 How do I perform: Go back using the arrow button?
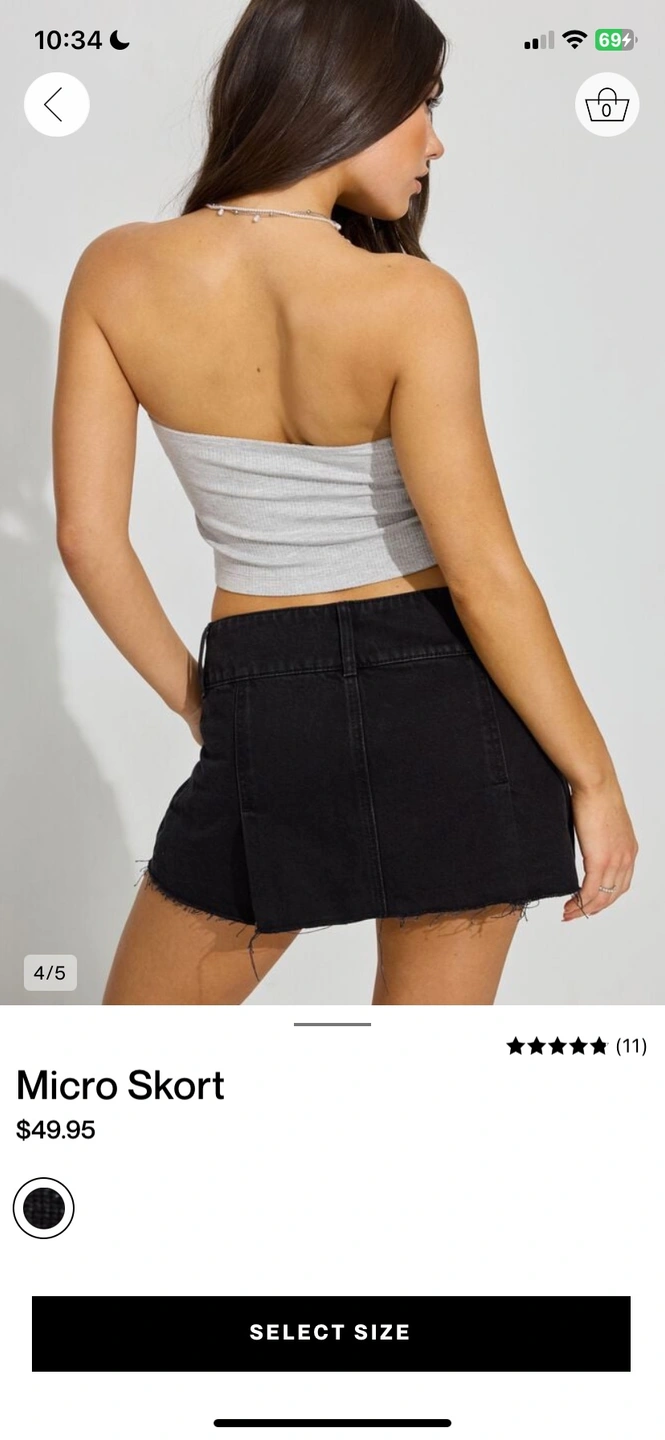pos(56,104)
